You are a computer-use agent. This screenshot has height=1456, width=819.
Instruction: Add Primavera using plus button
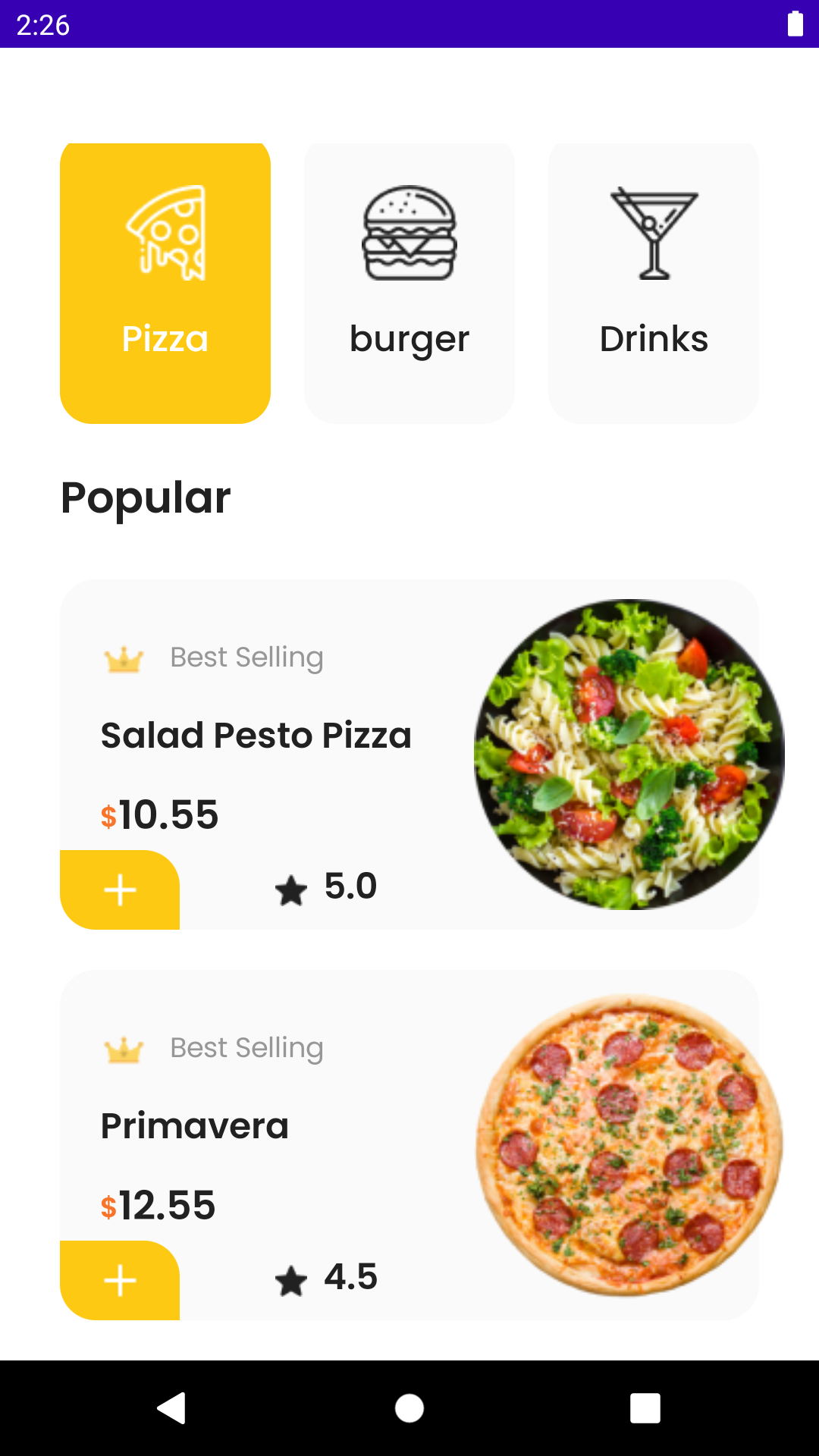coord(119,1280)
